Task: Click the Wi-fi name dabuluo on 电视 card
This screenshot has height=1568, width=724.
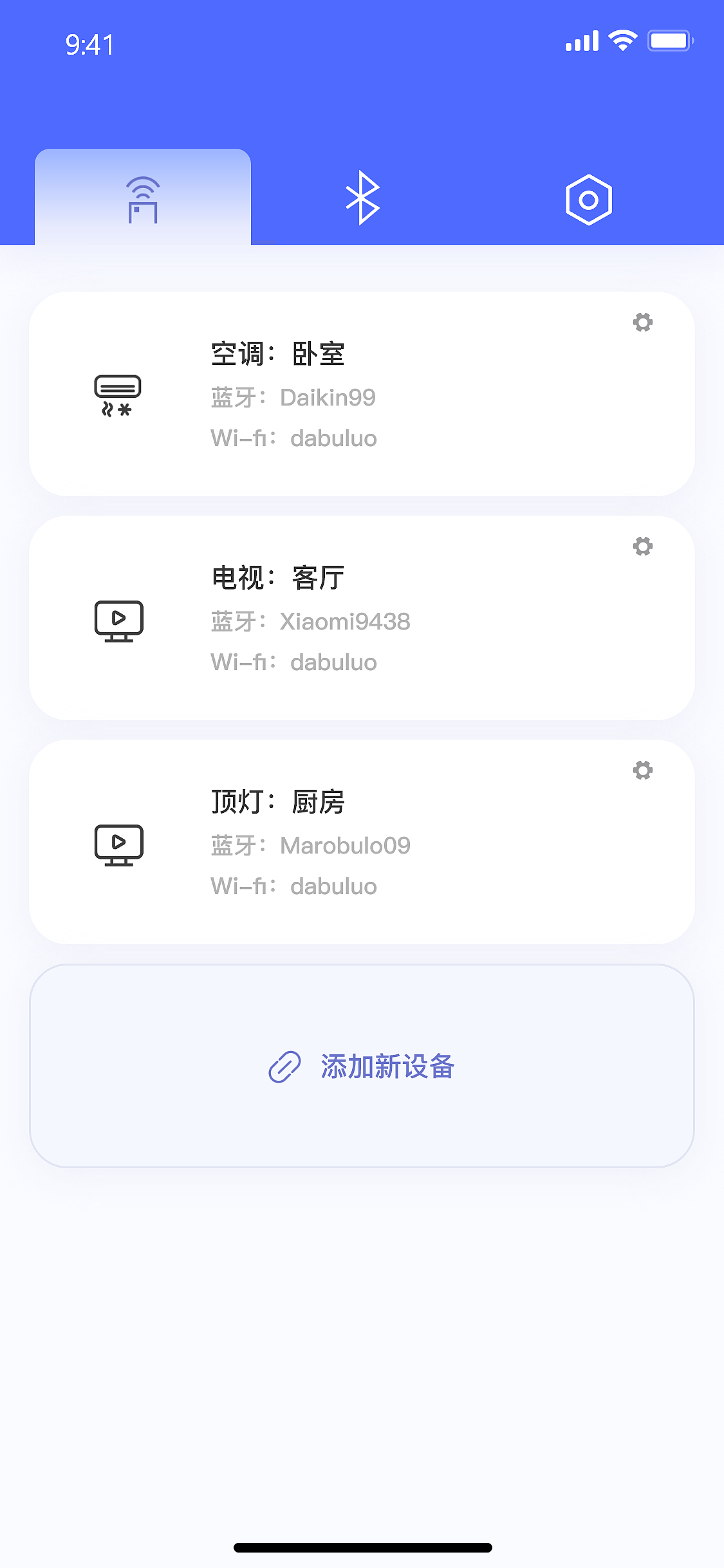Action: pyautogui.click(x=332, y=662)
